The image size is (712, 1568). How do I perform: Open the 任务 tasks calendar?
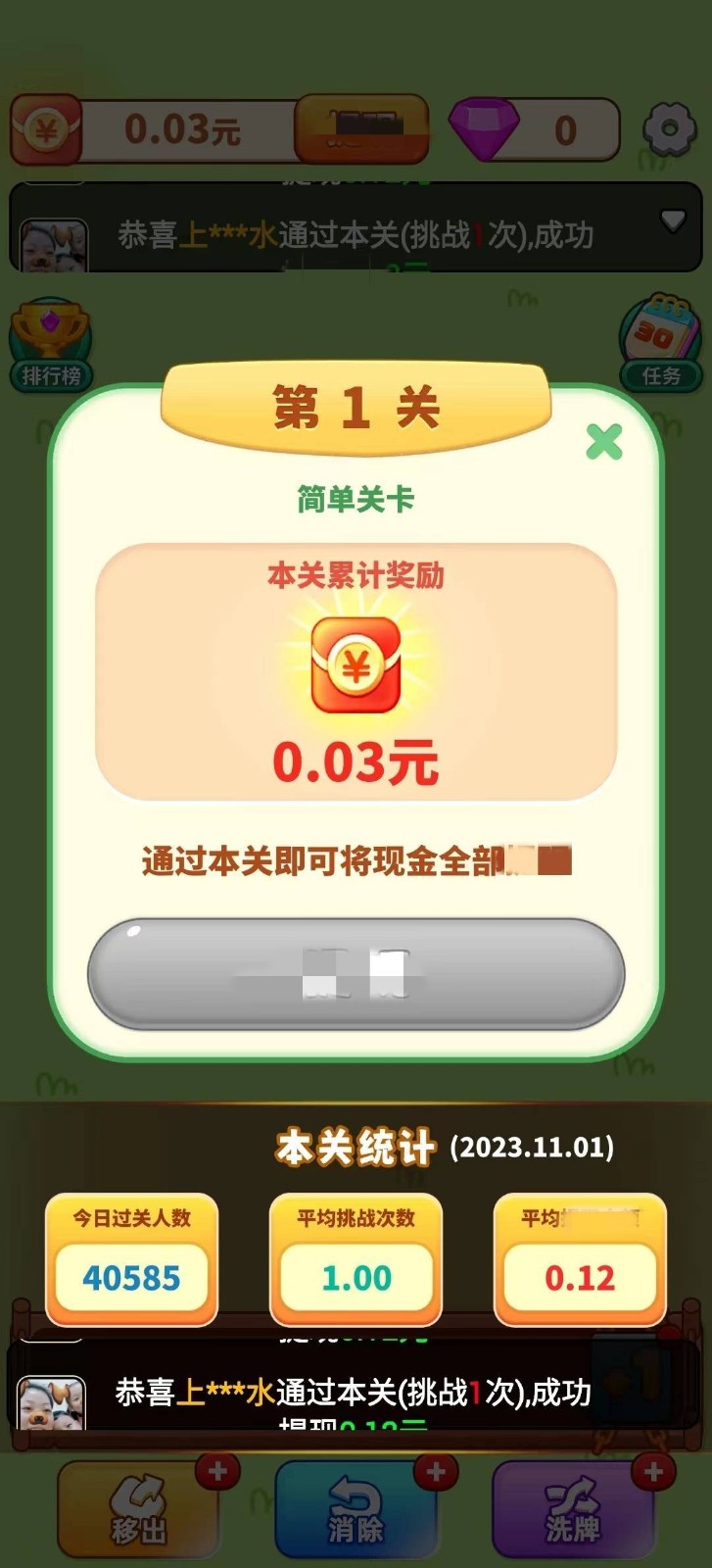coord(661,344)
